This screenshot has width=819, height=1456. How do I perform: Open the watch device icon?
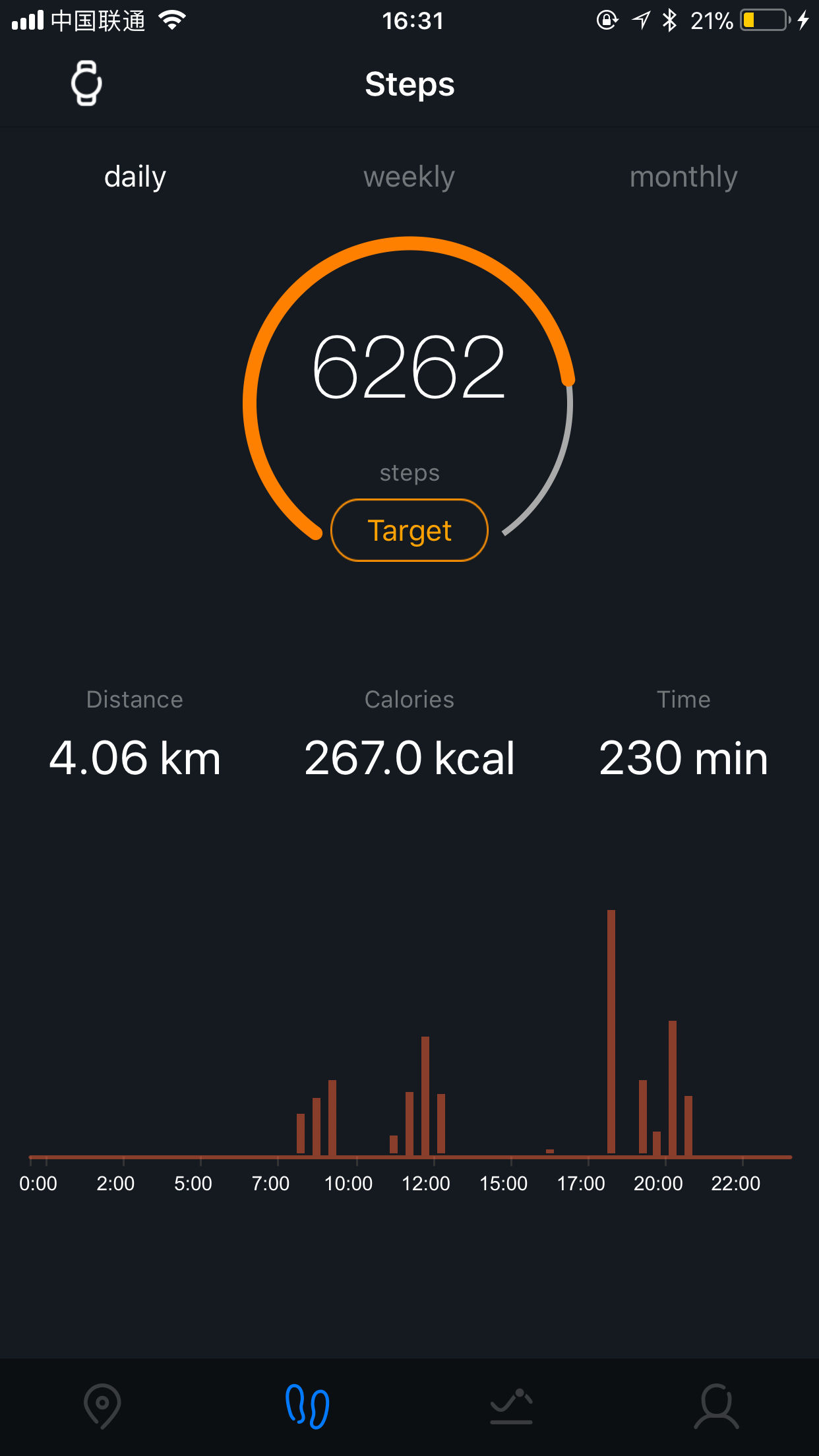point(86,83)
